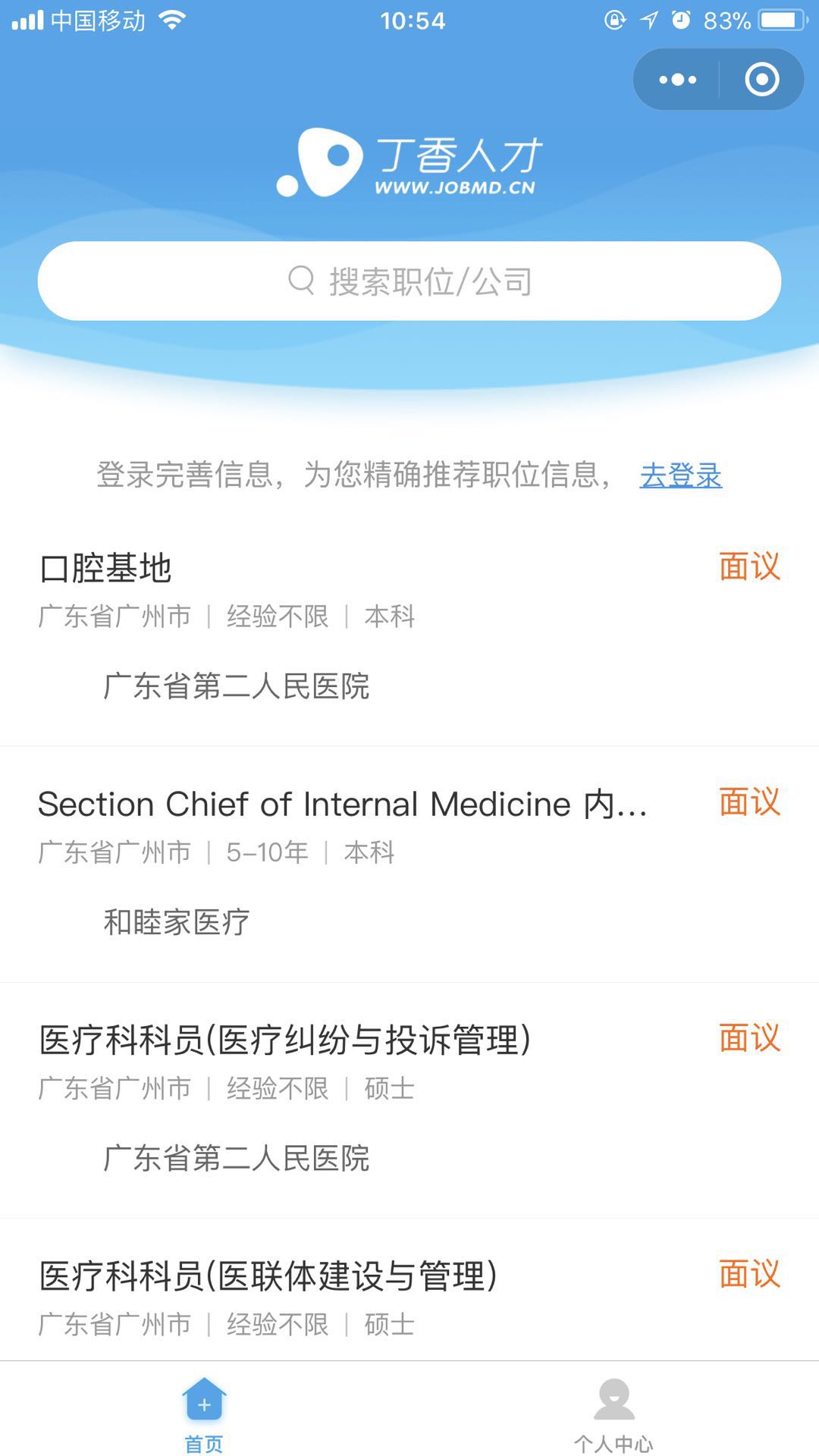
Task: Open 医疗科科员(医疗纠纷与投诉管理) listing
Action: click(409, 1100)
